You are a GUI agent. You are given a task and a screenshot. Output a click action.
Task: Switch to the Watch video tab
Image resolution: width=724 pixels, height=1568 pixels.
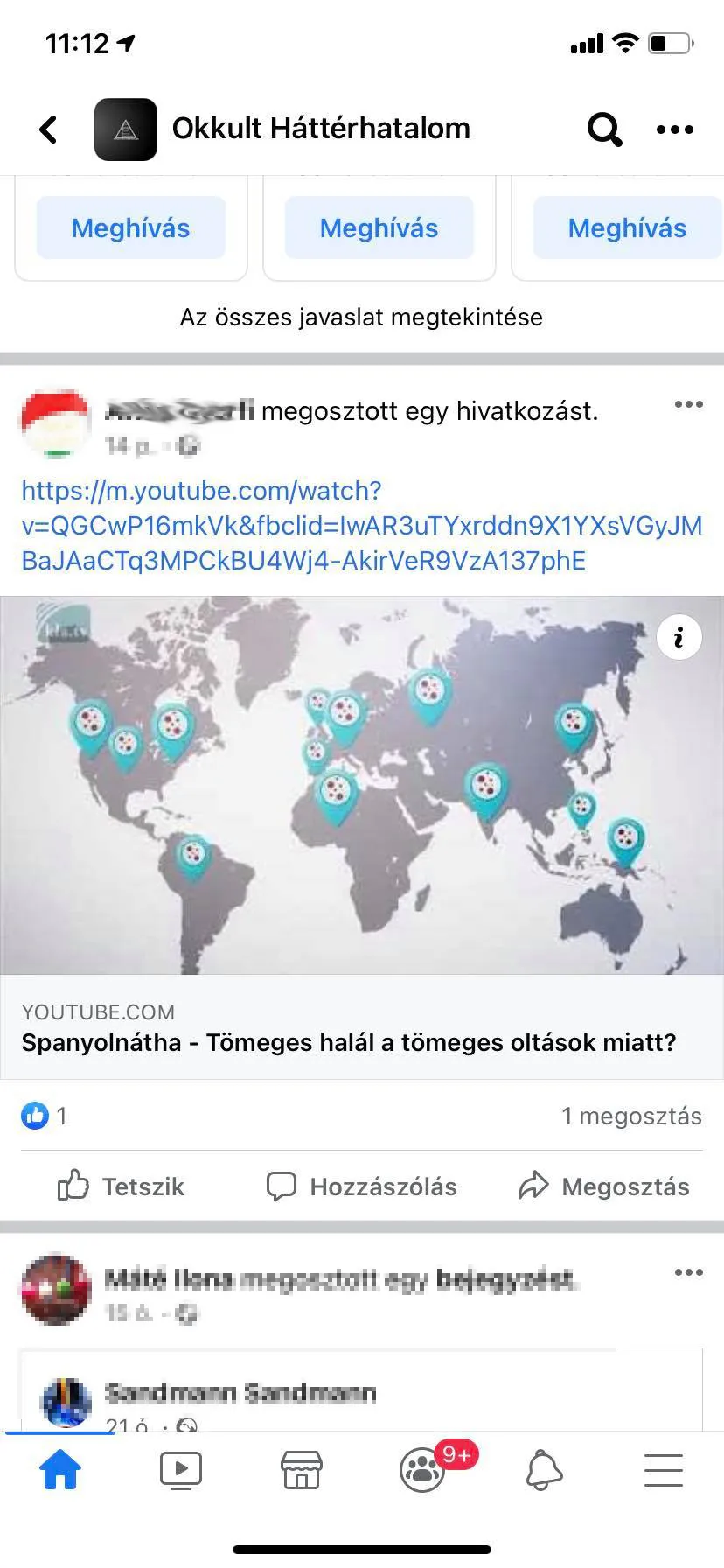pyautogui.click(x=181, y=1469)
